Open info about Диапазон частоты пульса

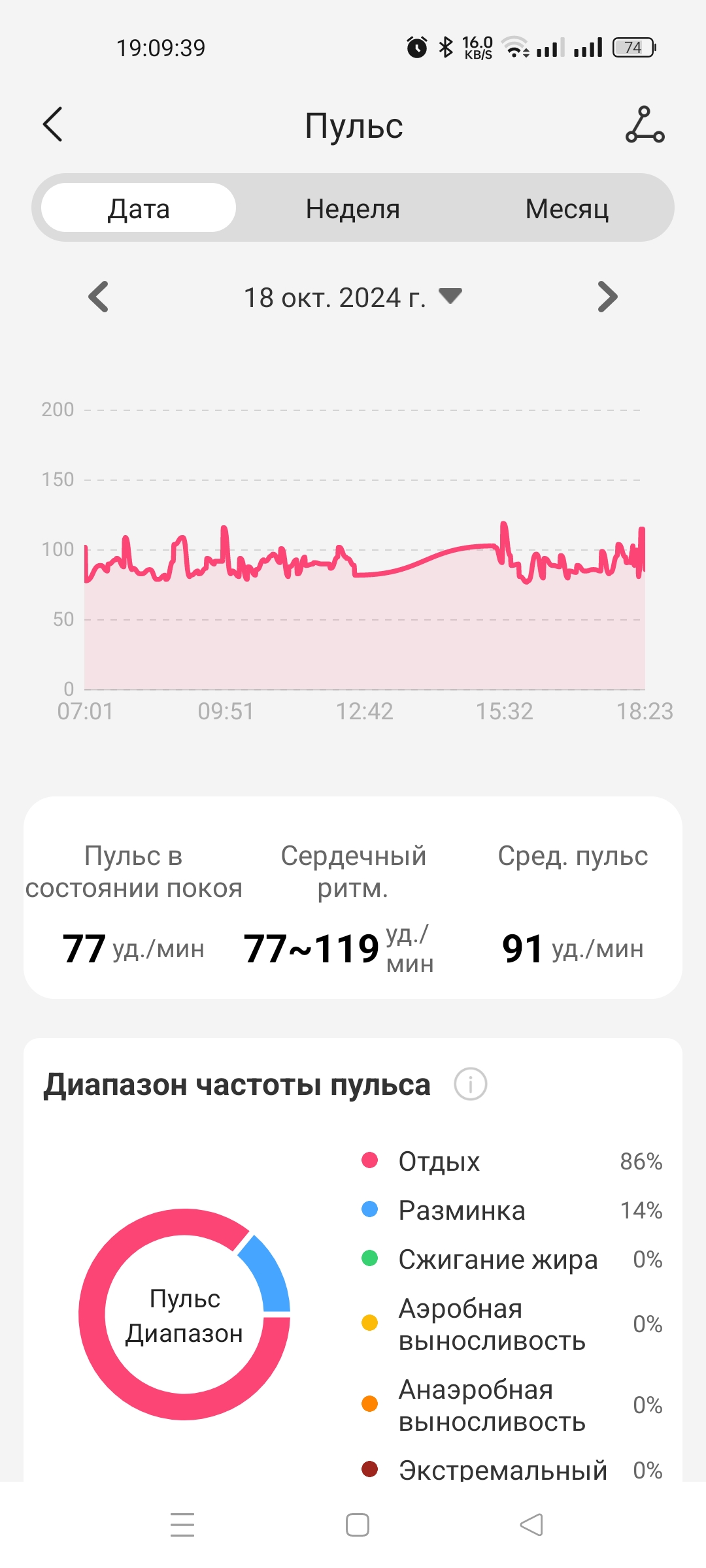pyautogui.click(x=470, y=1085)
